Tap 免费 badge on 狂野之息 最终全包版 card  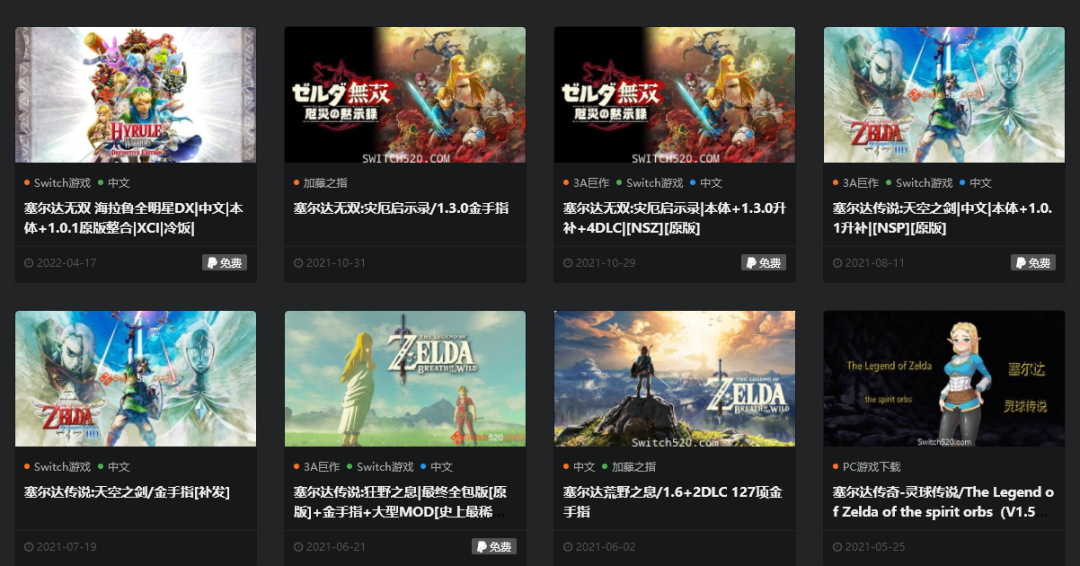494,547
